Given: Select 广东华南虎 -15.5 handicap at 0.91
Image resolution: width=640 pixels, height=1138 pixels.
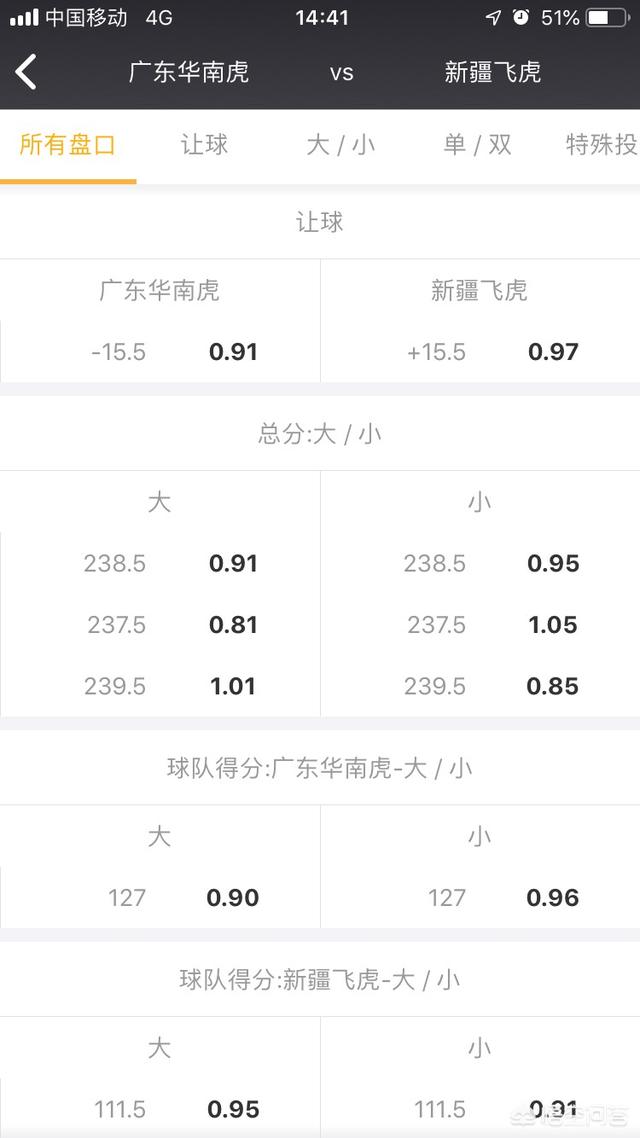Looking at the screenshot, I should tap(160, 352).
